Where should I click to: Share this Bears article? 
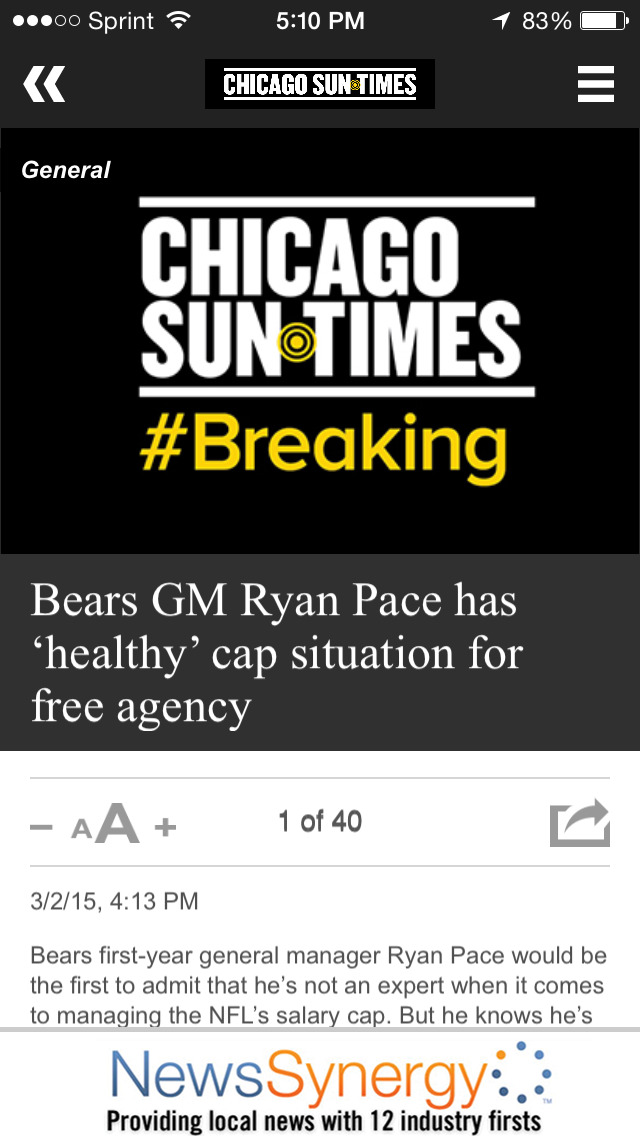tap(579, 823)
